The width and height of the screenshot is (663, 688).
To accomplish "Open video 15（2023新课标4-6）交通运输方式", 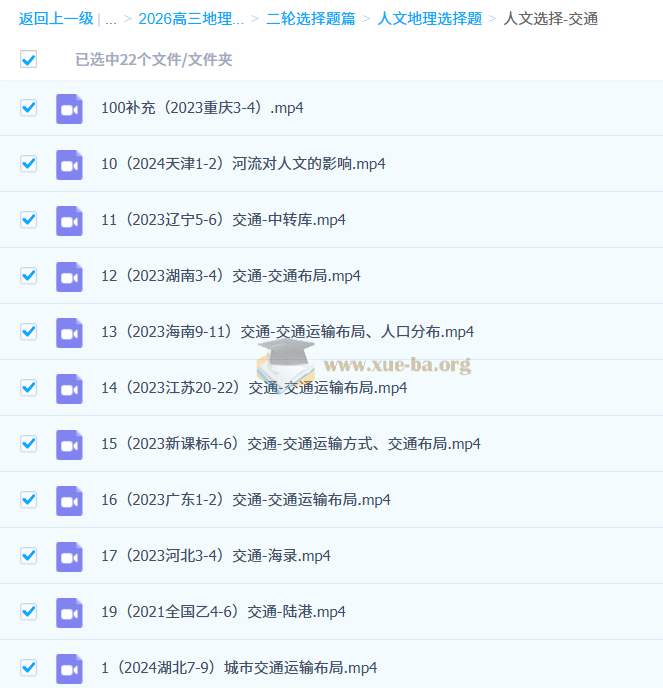I will pos(290,443).
